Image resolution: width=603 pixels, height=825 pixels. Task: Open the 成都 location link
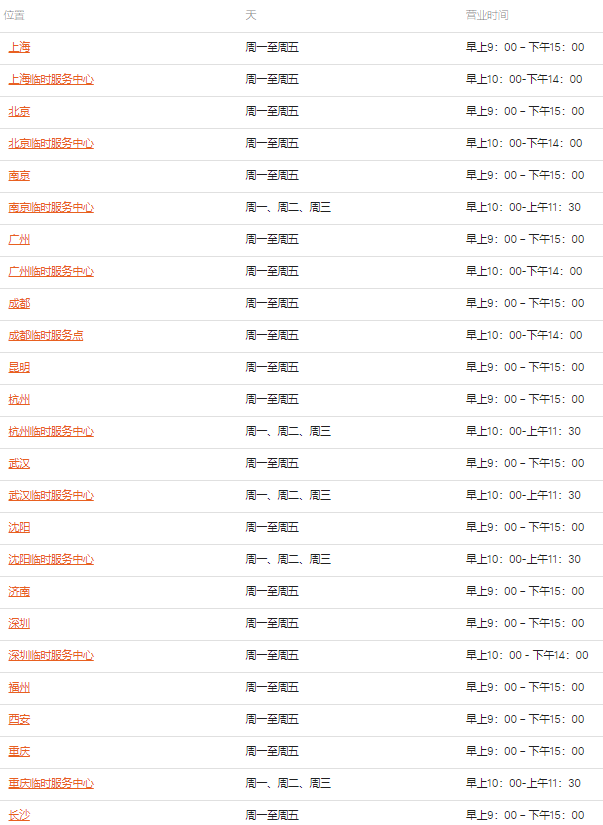point(19,303)
